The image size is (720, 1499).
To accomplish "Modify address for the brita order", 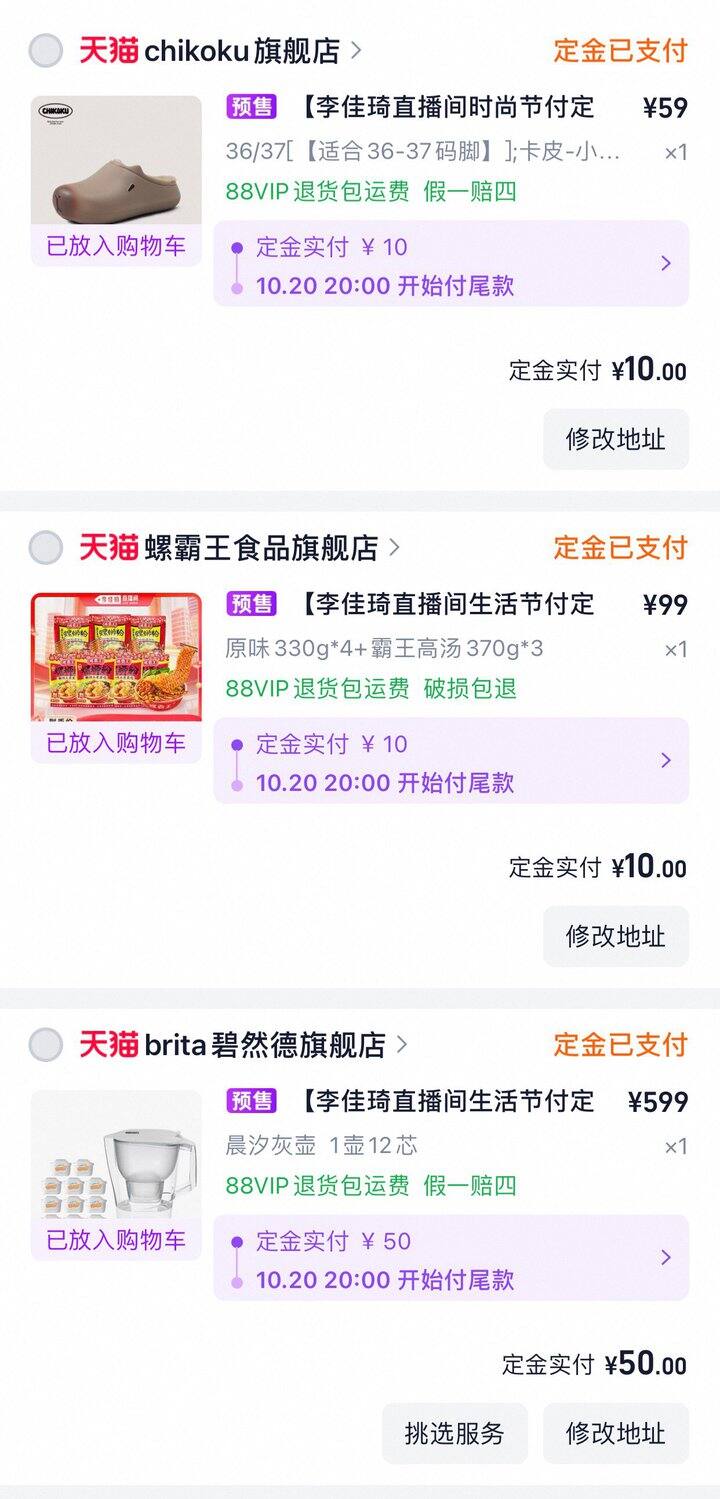I will coord(615,1433).
